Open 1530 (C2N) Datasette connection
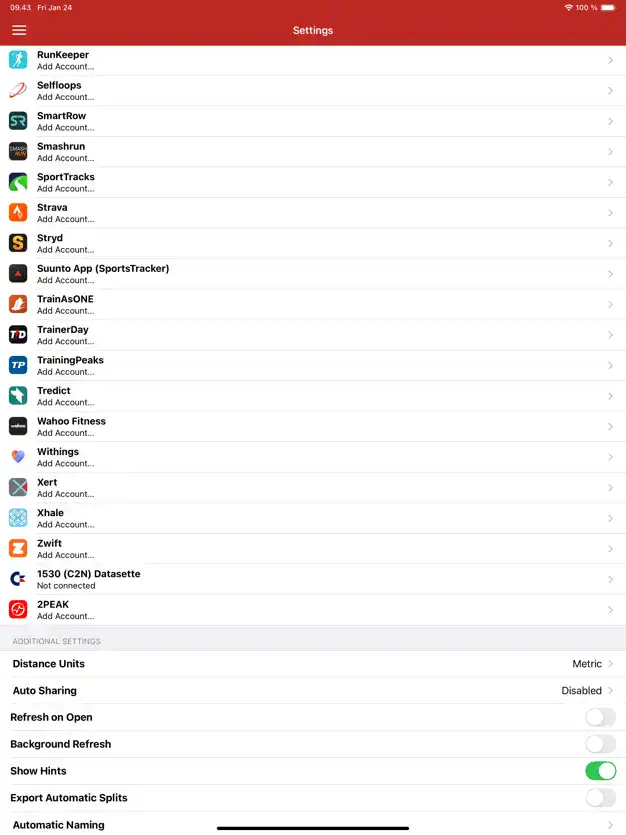The image size is (626, 835). (313, 579)
